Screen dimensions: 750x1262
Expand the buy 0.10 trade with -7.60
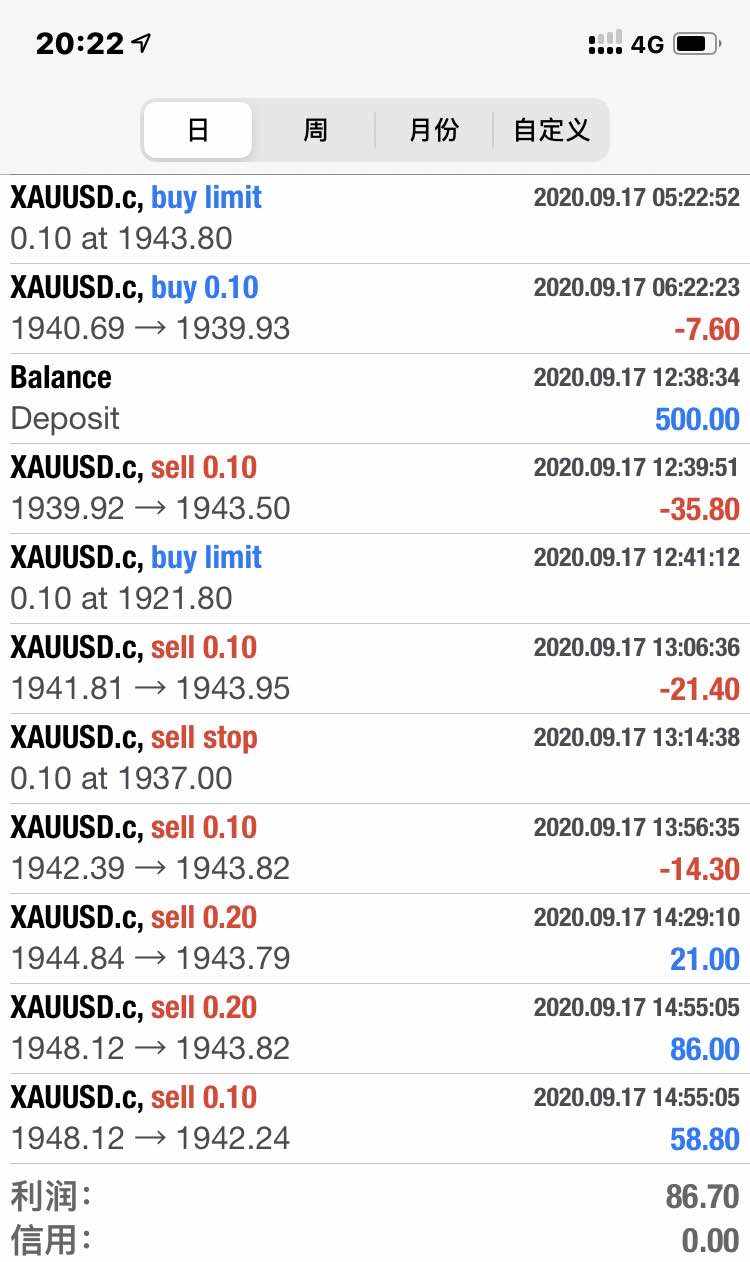[x=375, y=309]
